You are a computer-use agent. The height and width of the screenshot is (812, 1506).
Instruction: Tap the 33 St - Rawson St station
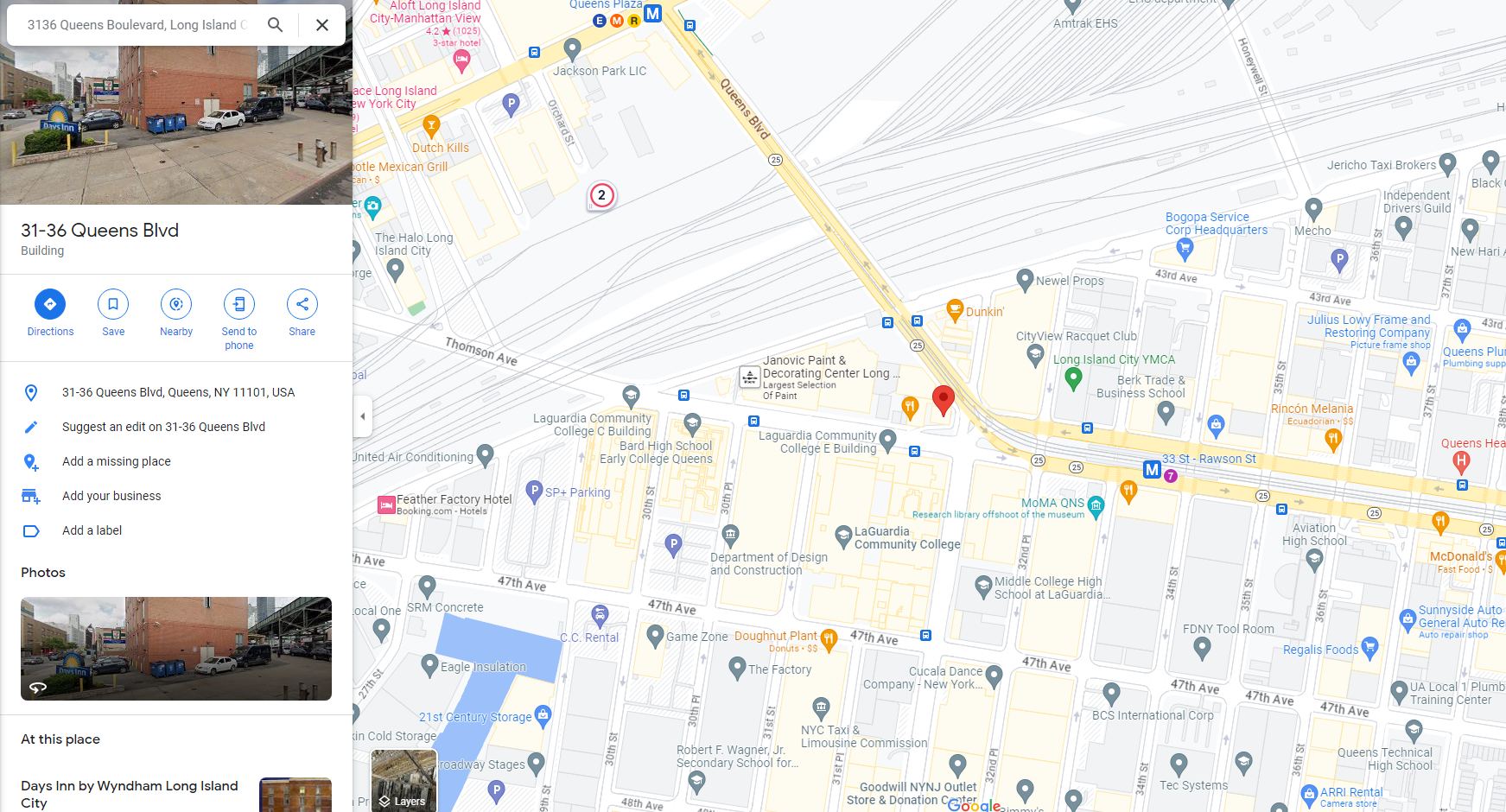click(x=1152, y=470)
